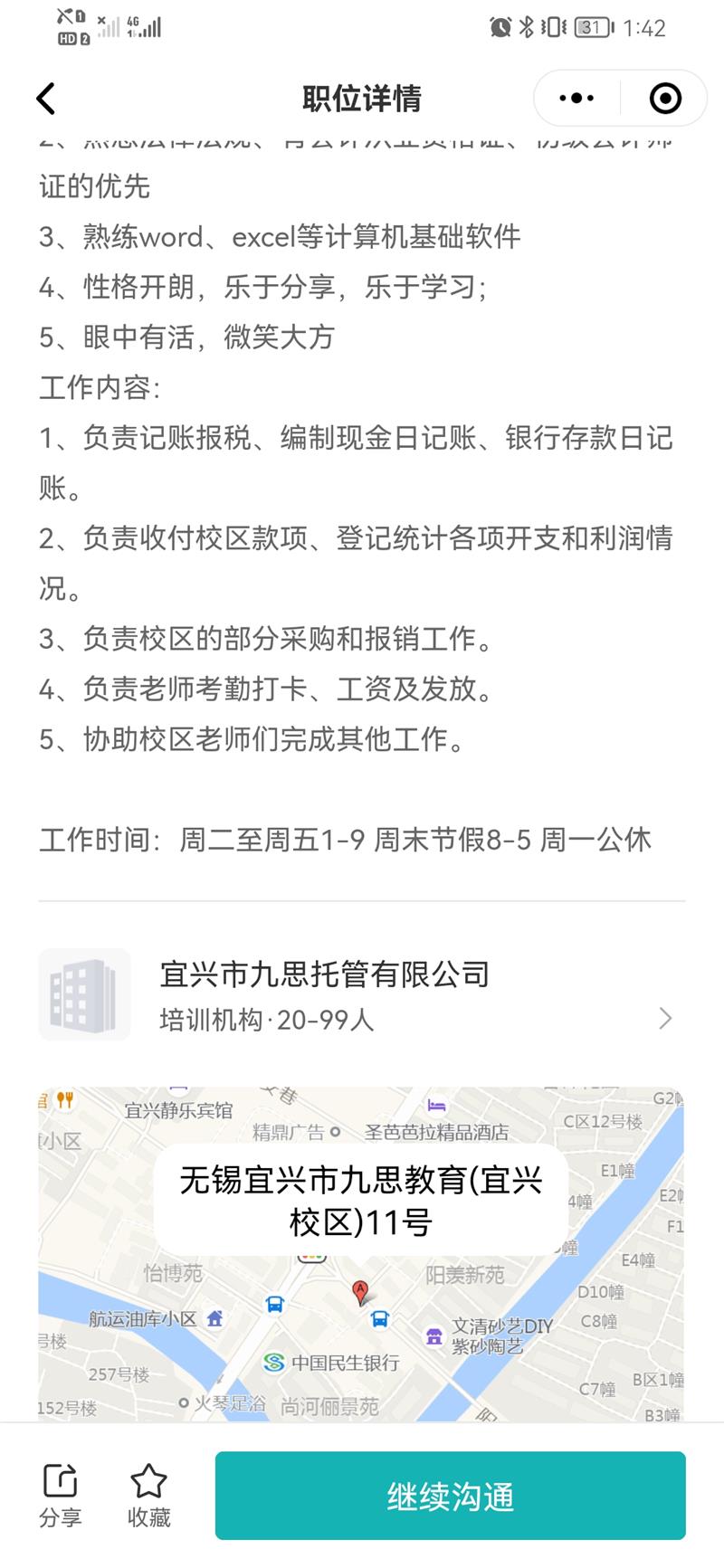Screen dimensions: 724x1568
Task: Share this job via 分享
Action: click(x=60, y=1496)
